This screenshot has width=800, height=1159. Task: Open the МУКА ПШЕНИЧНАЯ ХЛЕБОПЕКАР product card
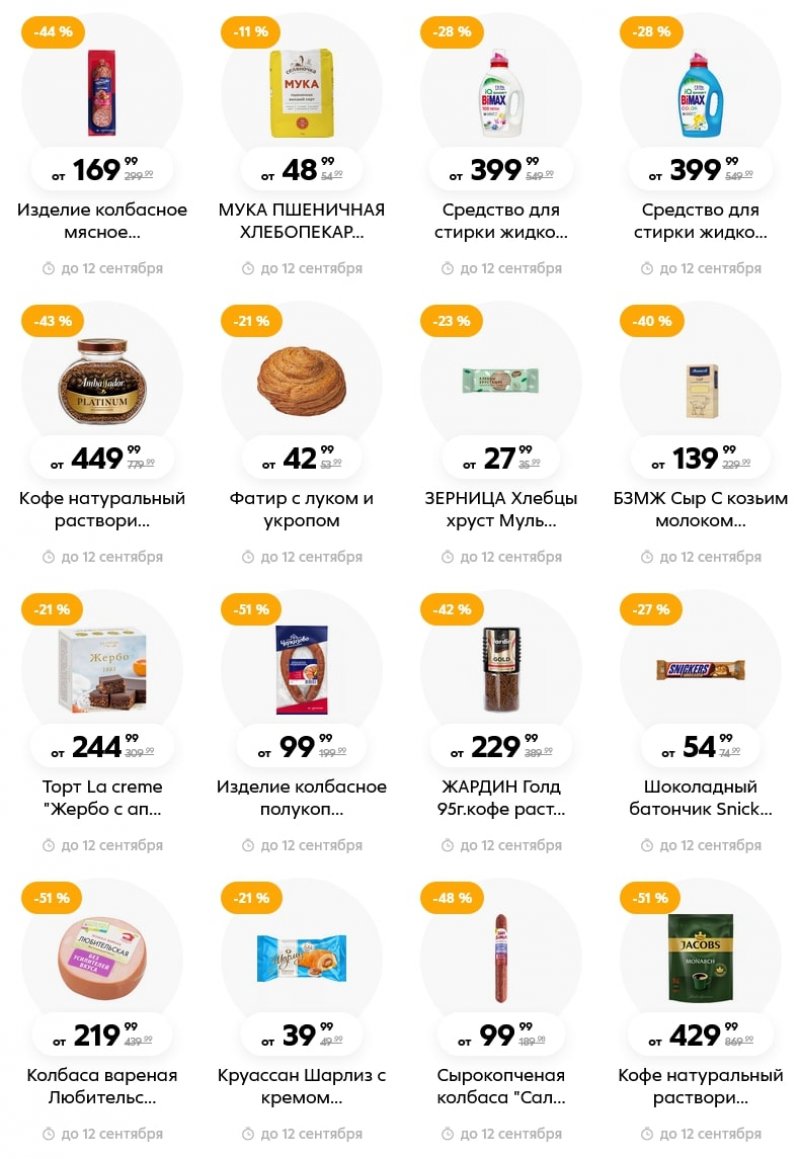pyautogui.click(x=301, y=95)
